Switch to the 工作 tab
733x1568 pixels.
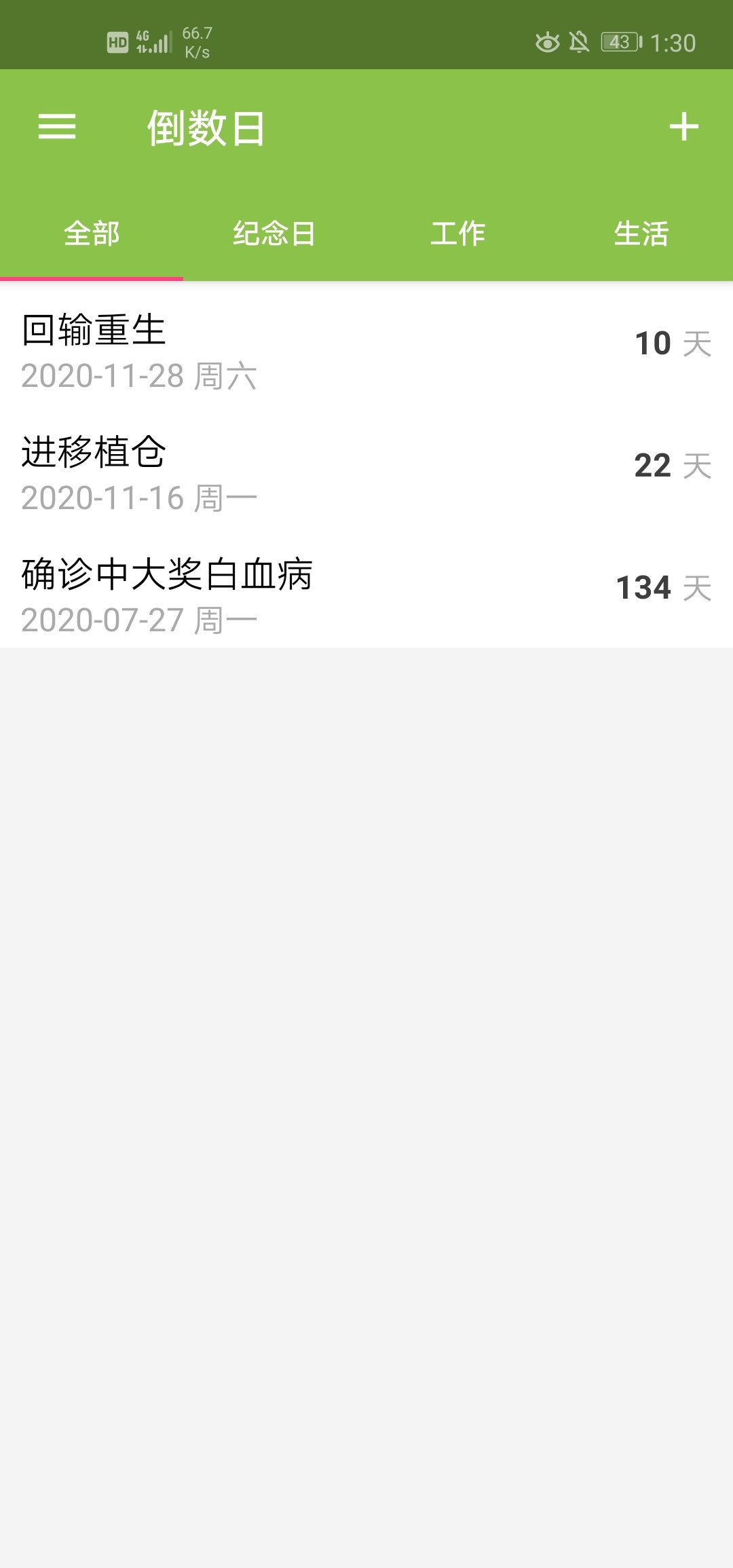[458, 234]
